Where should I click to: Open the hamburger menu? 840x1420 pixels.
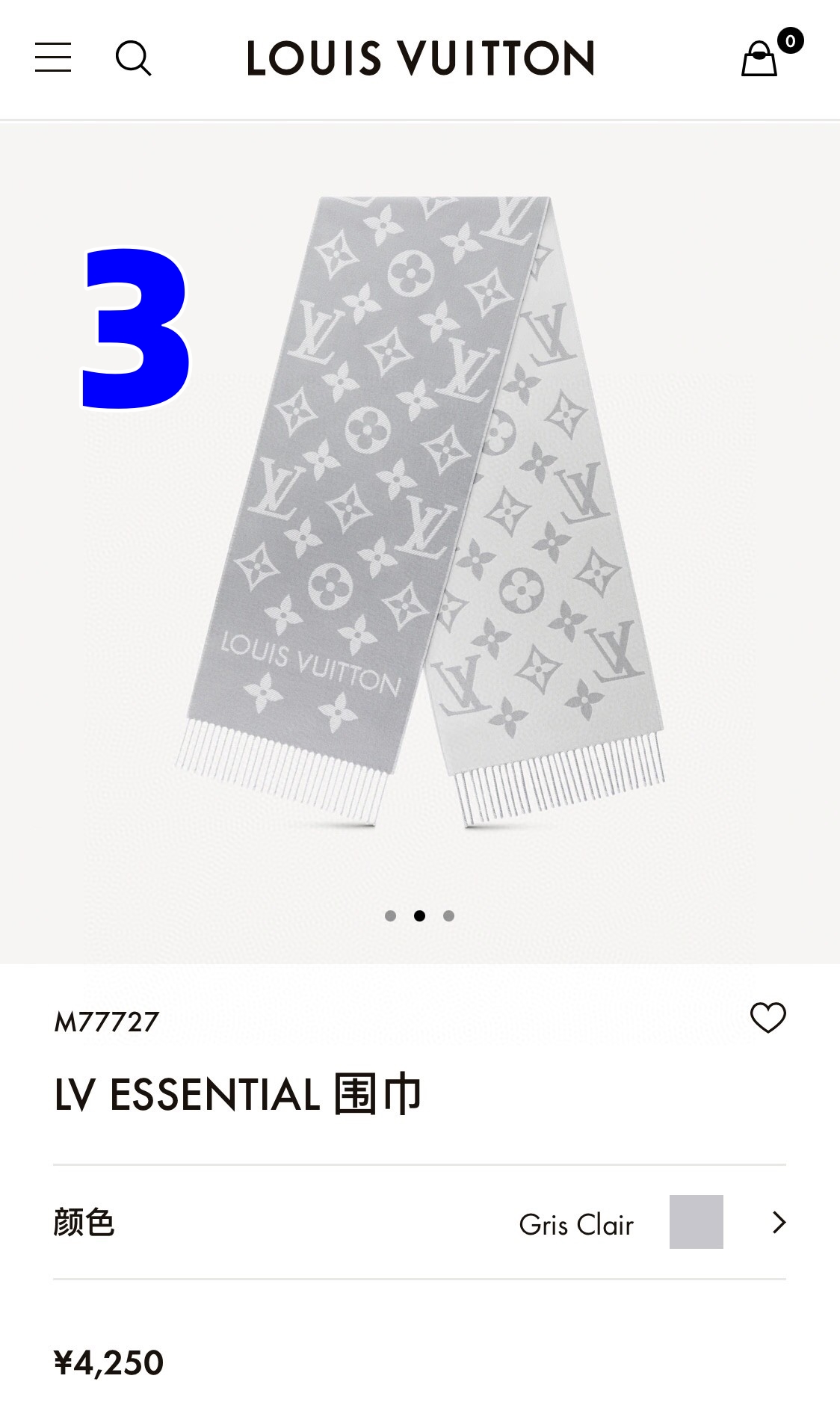pos(53,58)
